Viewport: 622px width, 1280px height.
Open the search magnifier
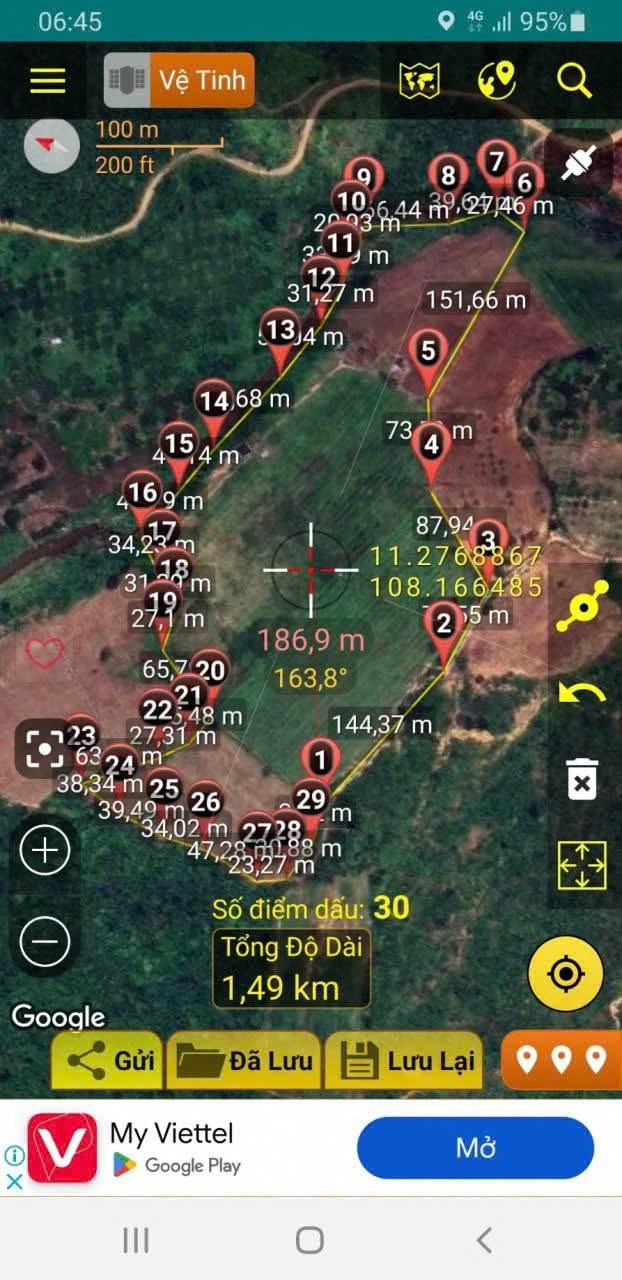(x=575, y=80)
